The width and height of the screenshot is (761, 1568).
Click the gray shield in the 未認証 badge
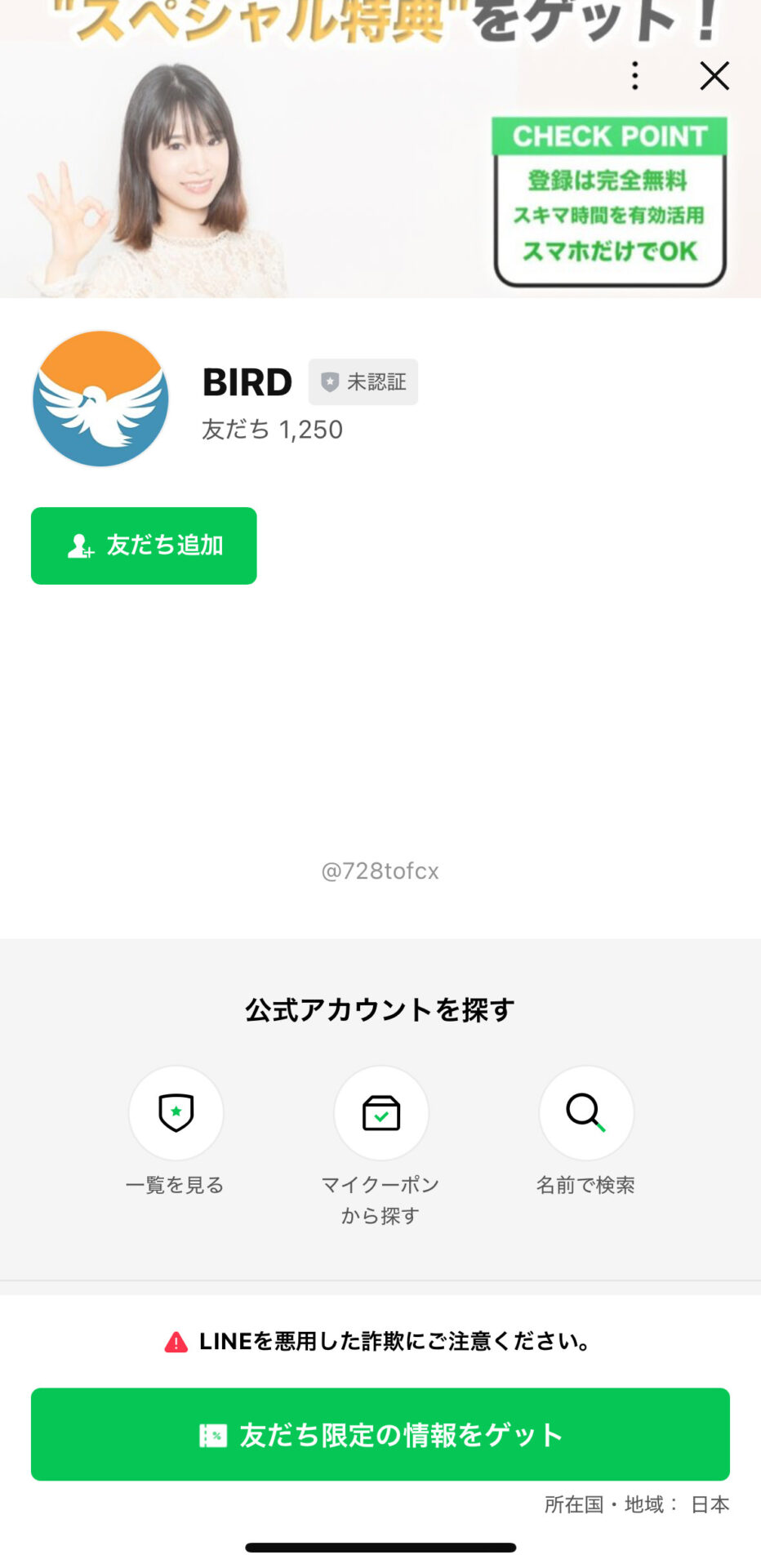[330, 381]
